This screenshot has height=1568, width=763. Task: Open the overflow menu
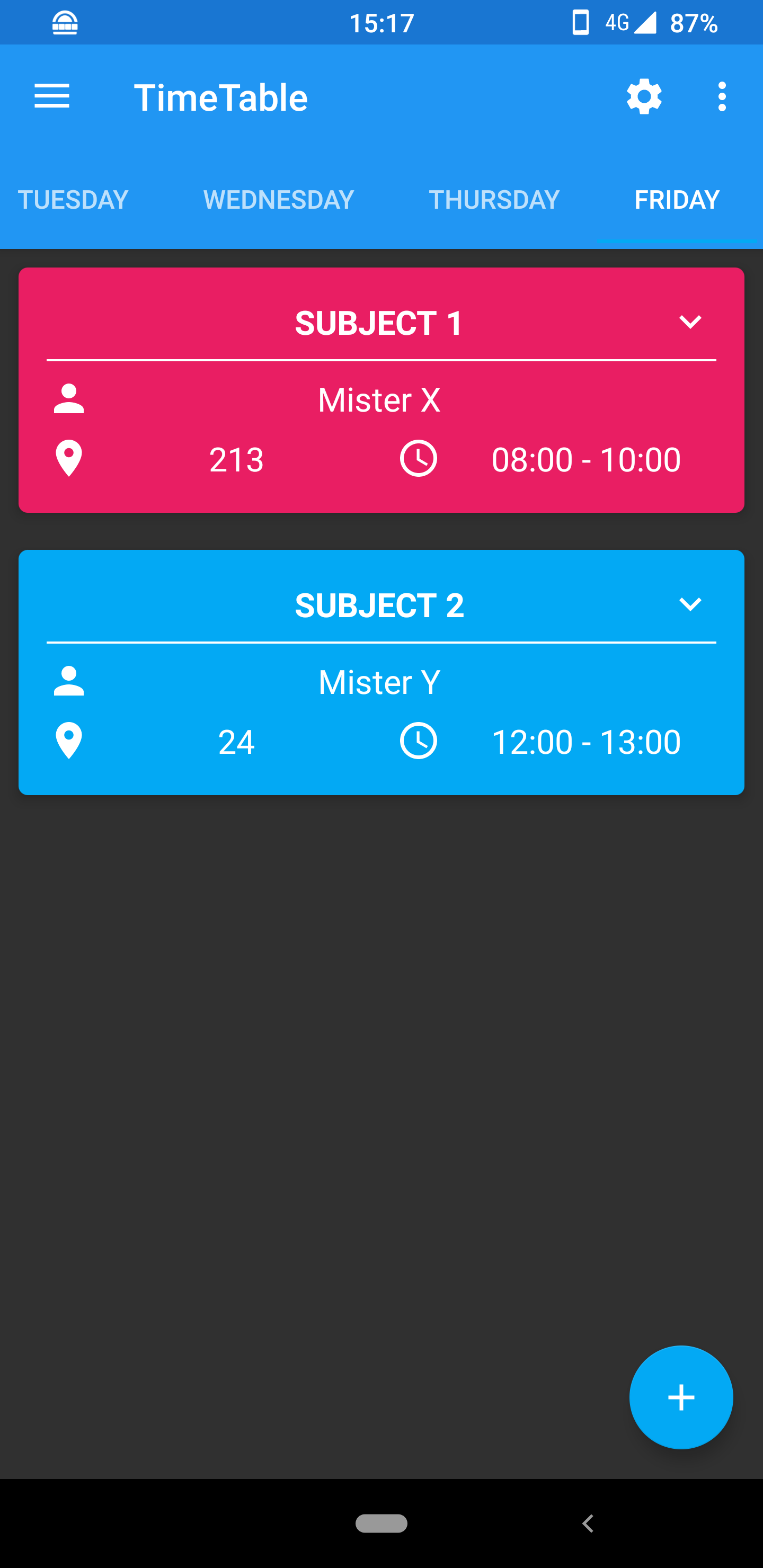[x=722, y=97]
